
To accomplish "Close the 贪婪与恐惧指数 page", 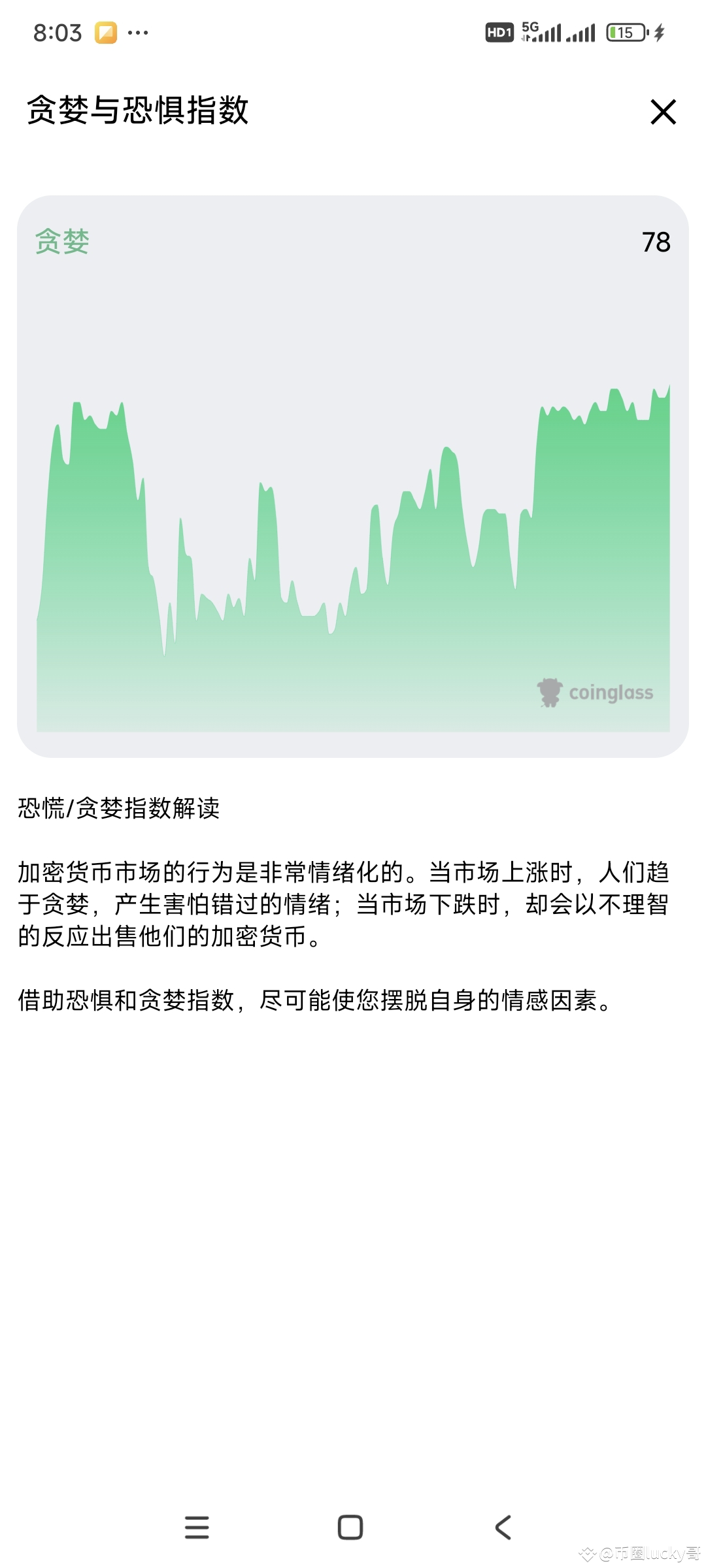I will [x=663, y=111].
